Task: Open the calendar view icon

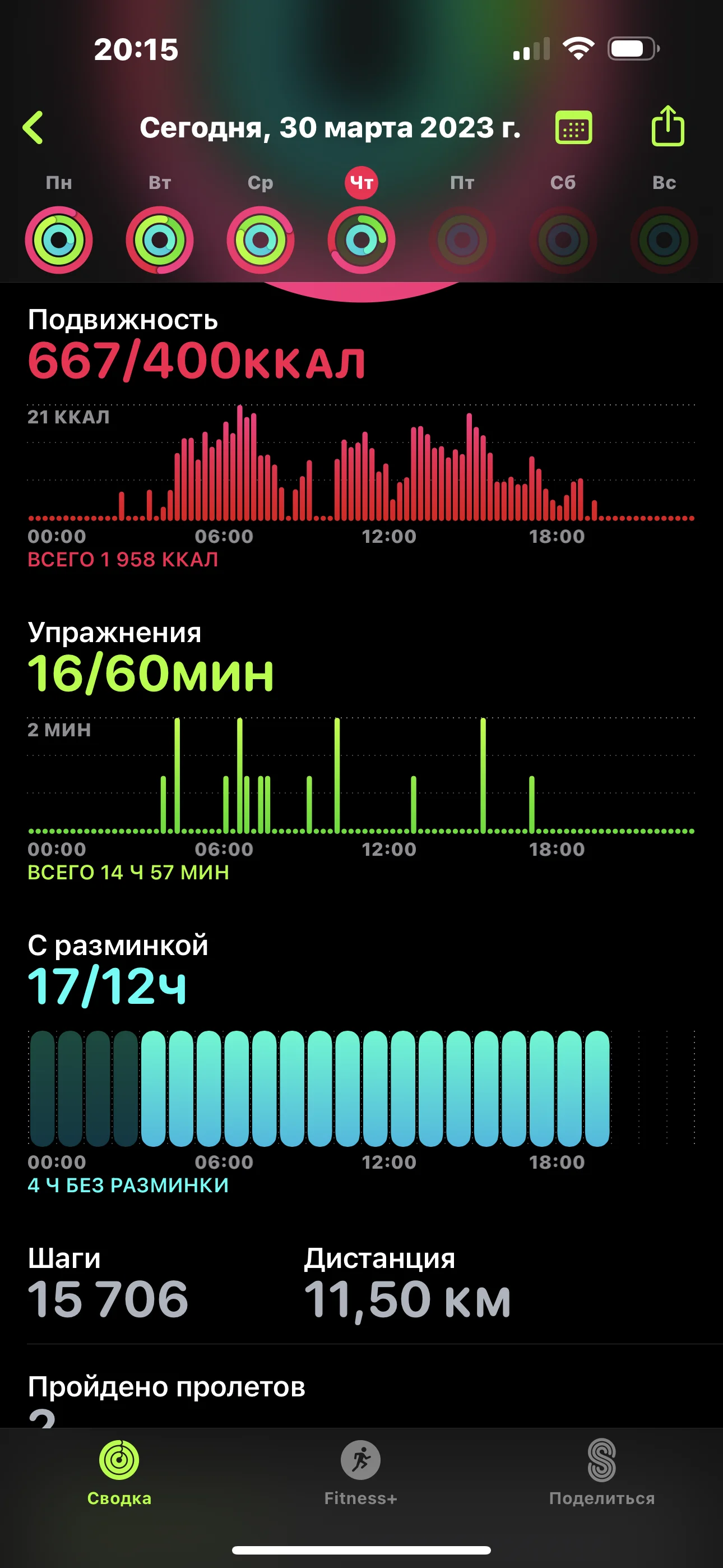Action: coord(573,128)
